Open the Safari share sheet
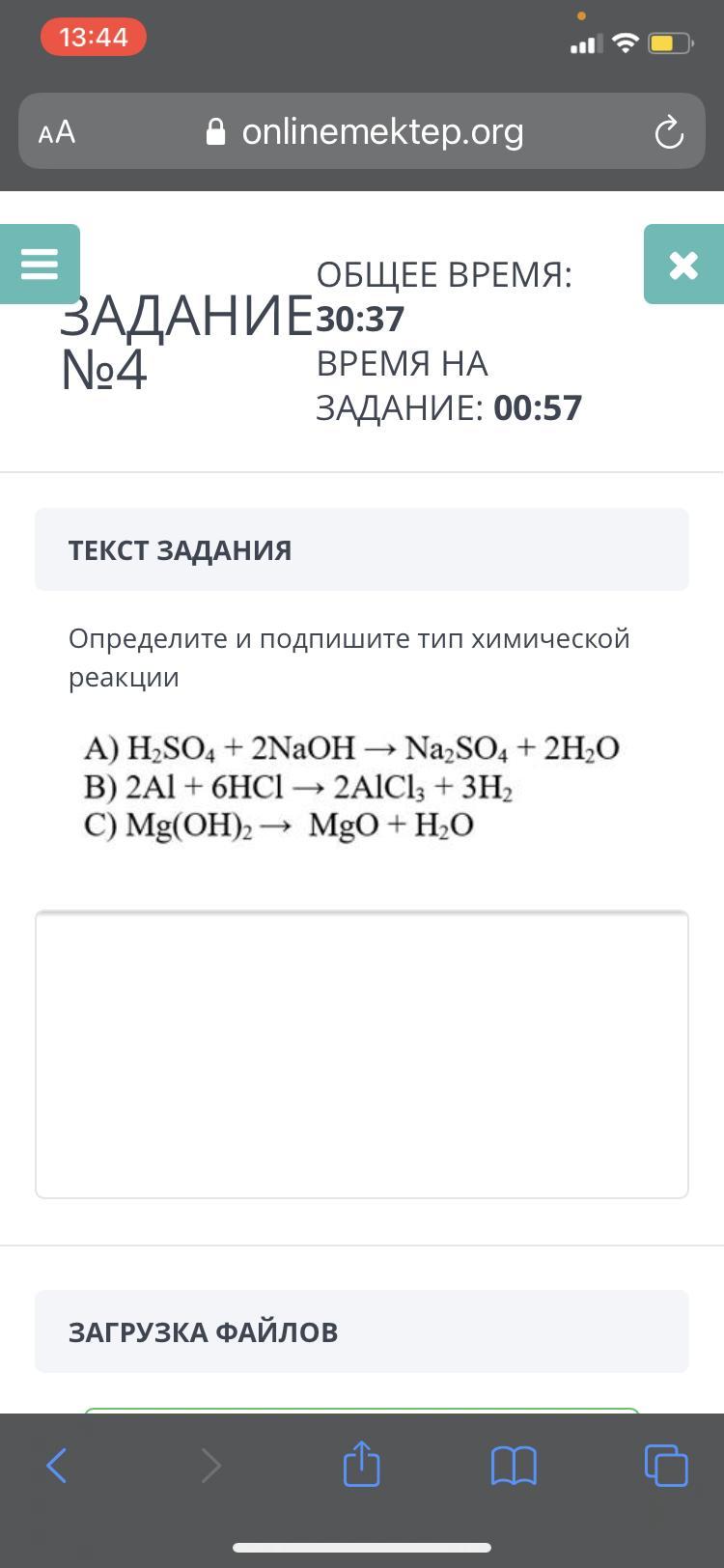Screen dimensions: 724x1568 [362, 1463]
